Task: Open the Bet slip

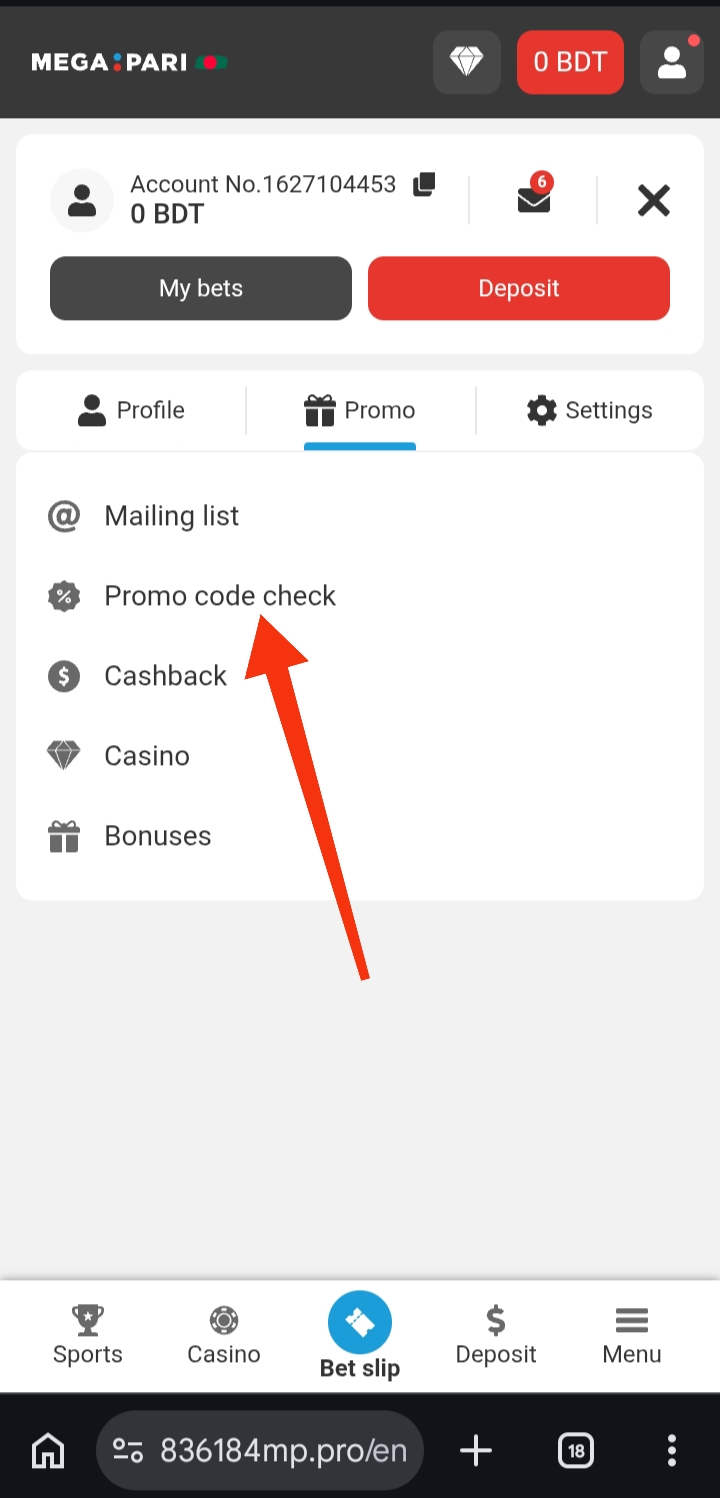Action: [360, 1336]
